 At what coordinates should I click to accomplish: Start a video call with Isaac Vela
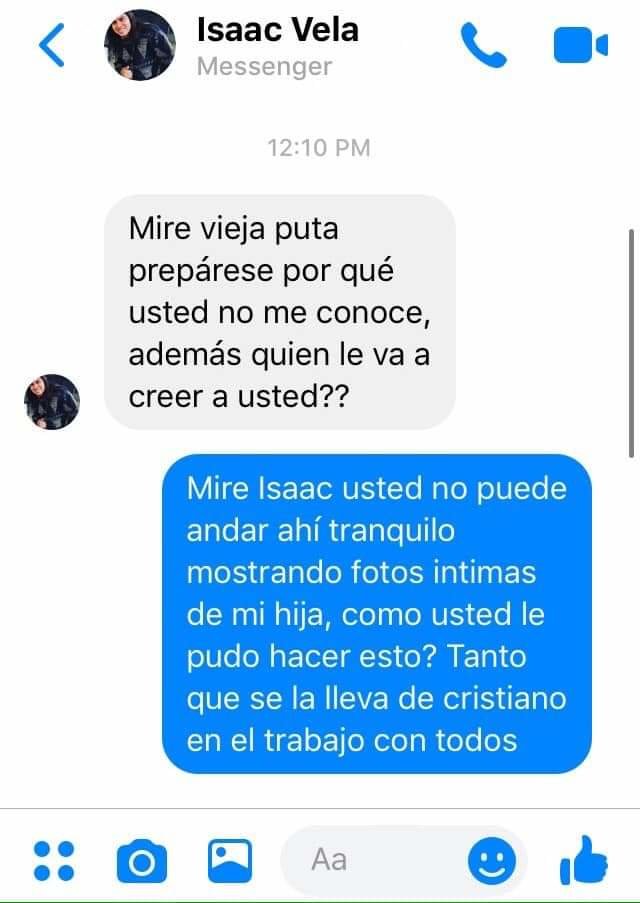580,46
